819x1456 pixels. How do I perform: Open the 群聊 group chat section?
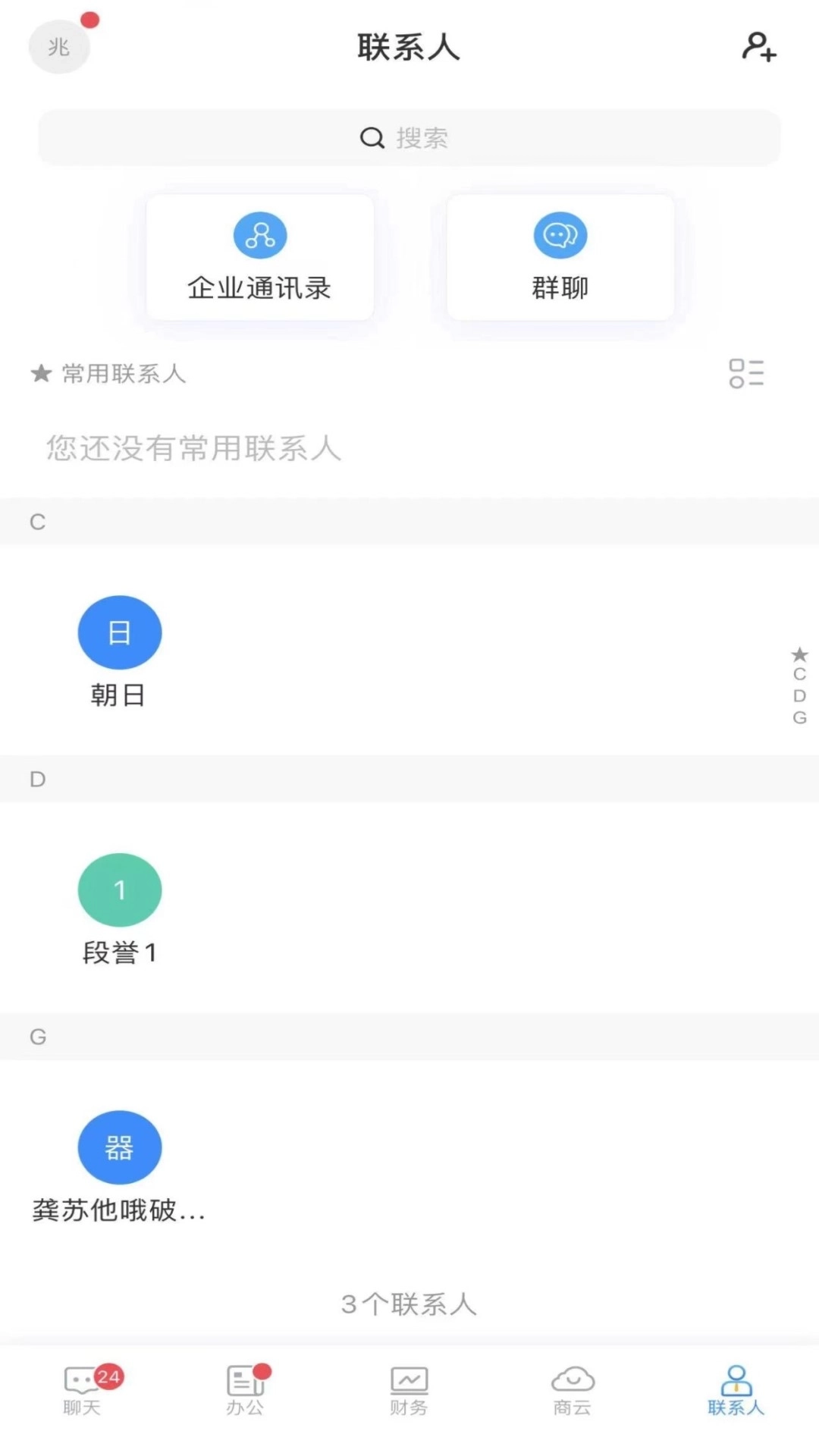(x=560, y=258)
